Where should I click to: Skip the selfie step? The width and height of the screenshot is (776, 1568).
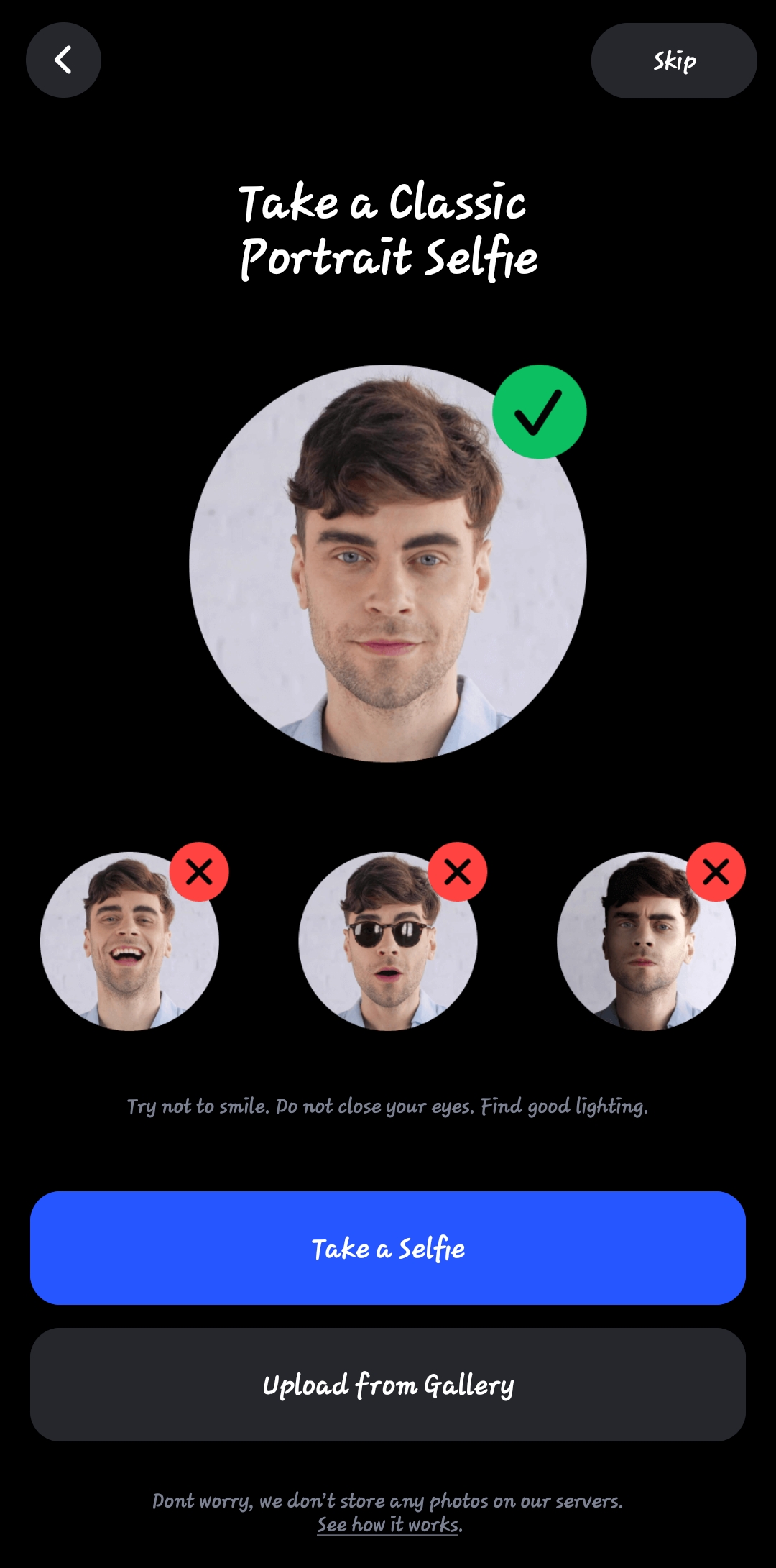(673, 61)
